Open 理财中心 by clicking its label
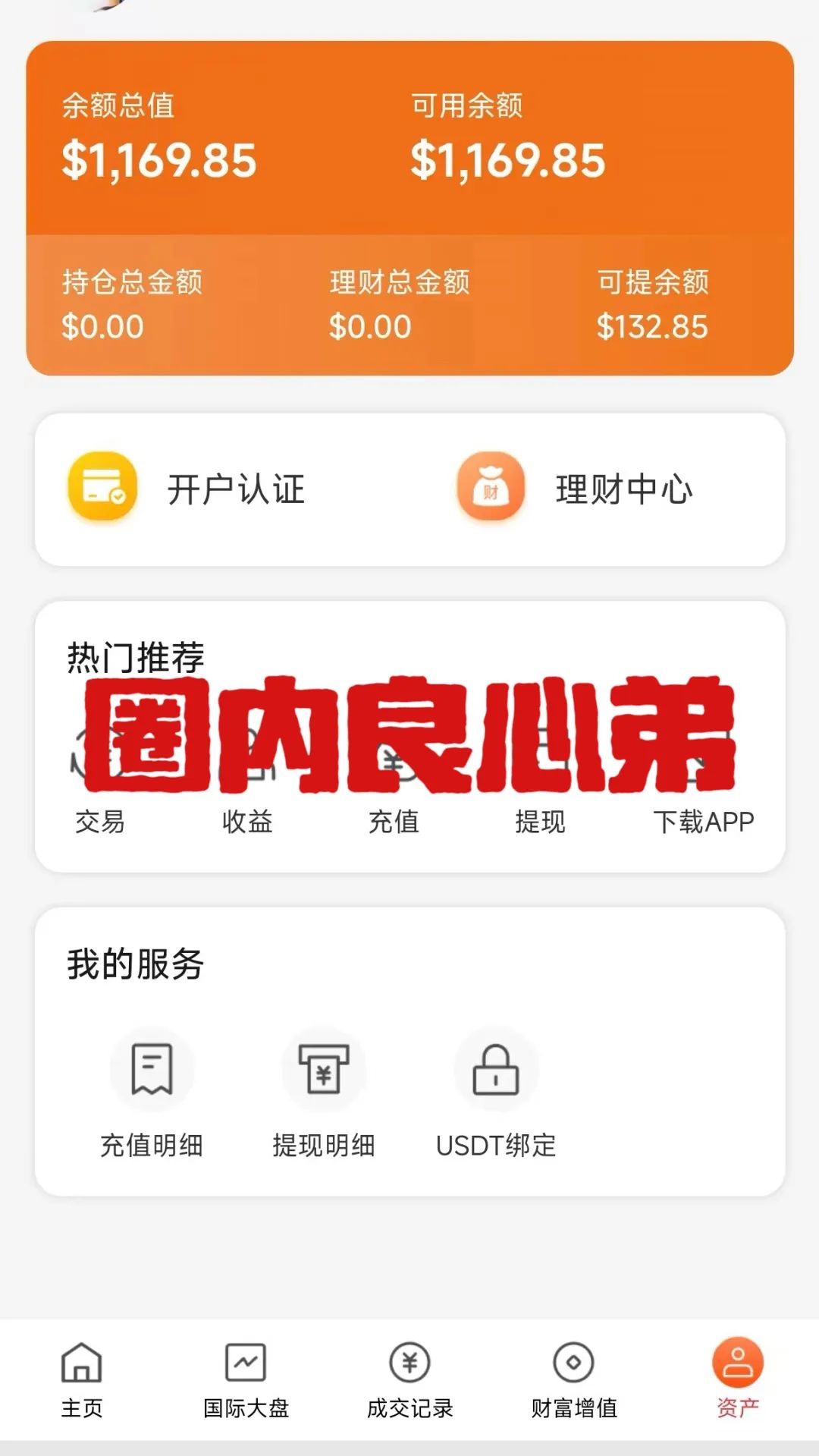 (624, 490)
